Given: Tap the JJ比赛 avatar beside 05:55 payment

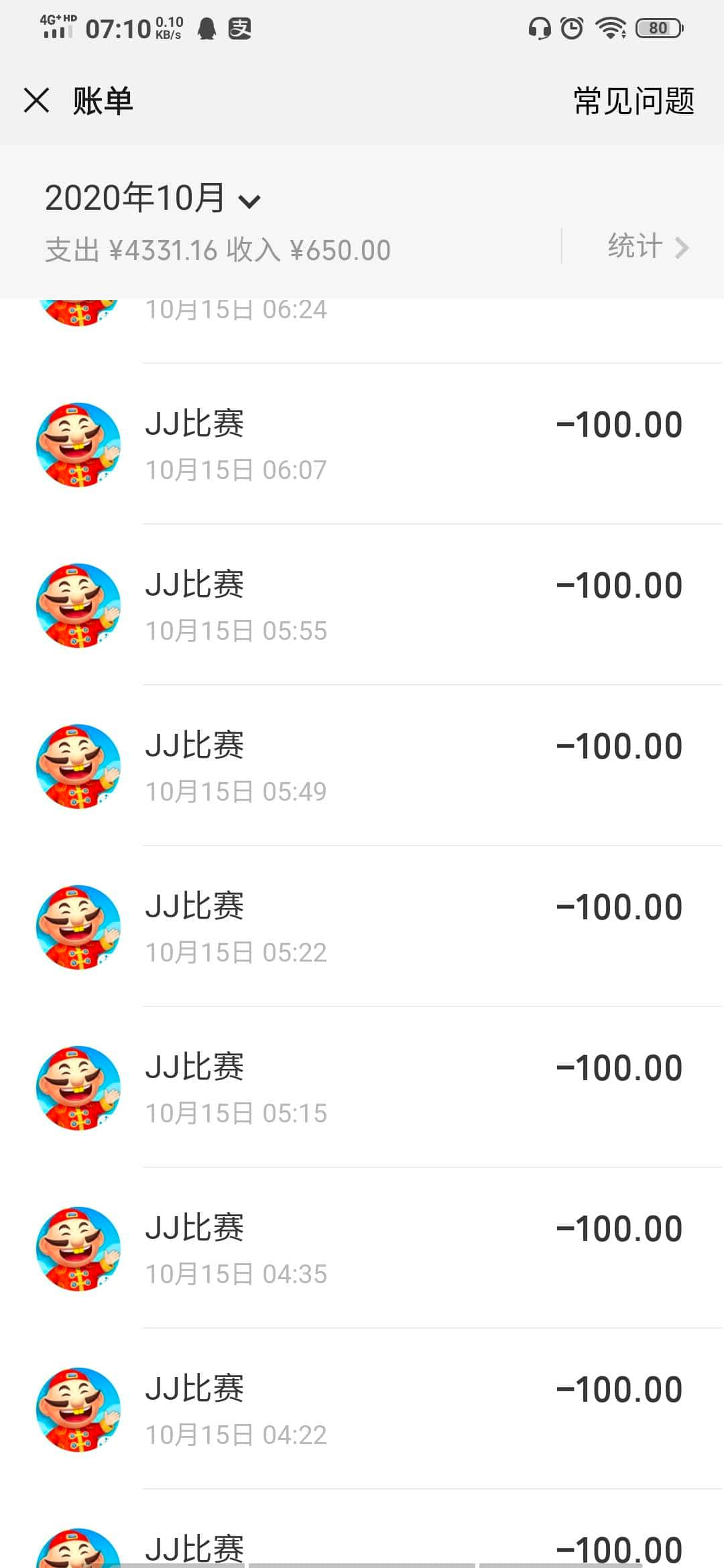Looking at the screenshot, I should pos(77,606).
